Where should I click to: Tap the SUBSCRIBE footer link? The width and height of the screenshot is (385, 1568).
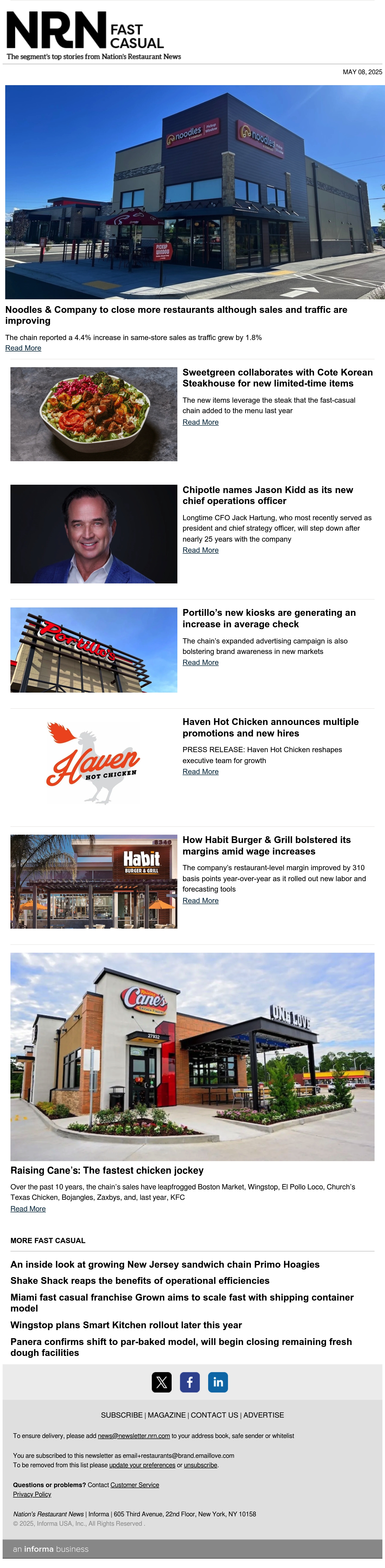(x=122, y=1415)
